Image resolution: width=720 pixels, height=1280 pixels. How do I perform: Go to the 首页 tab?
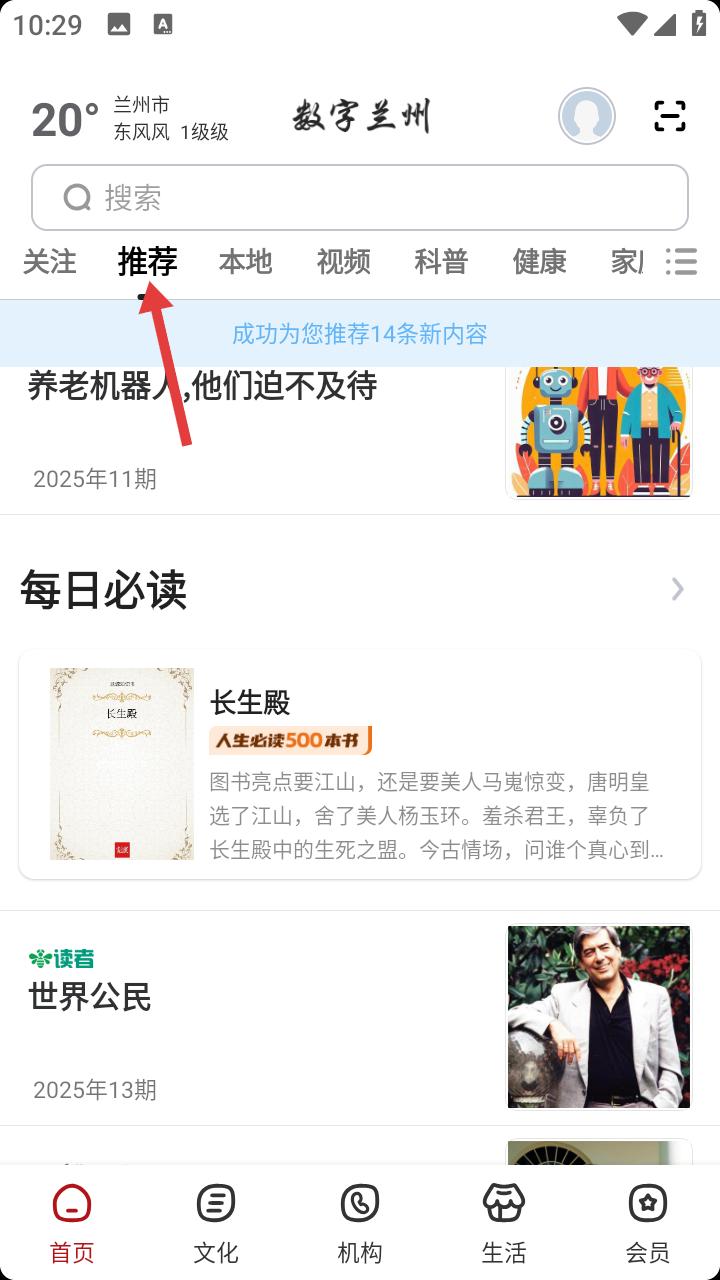point(72,1222)
